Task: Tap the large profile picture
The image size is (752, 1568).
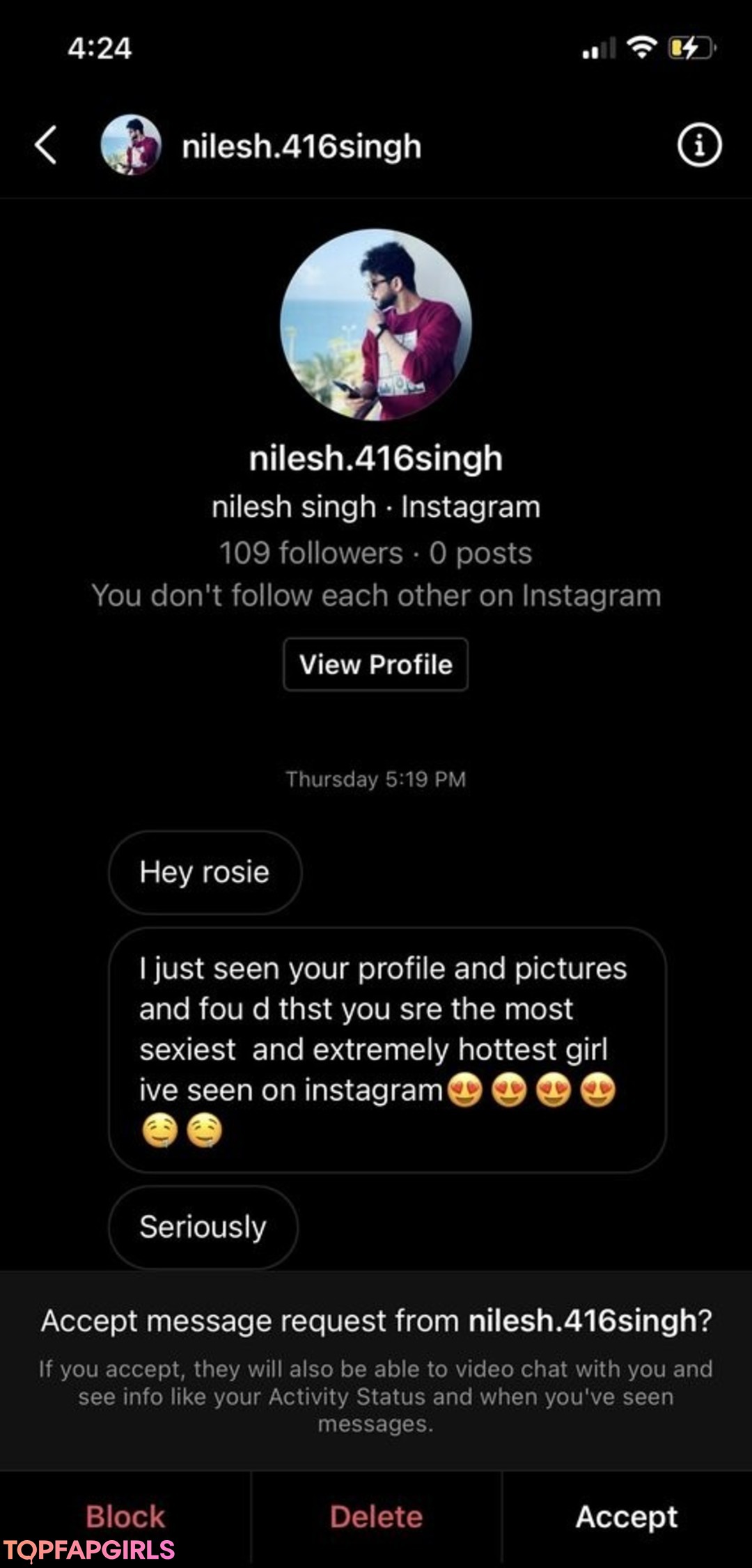Action: pos(376,325)
